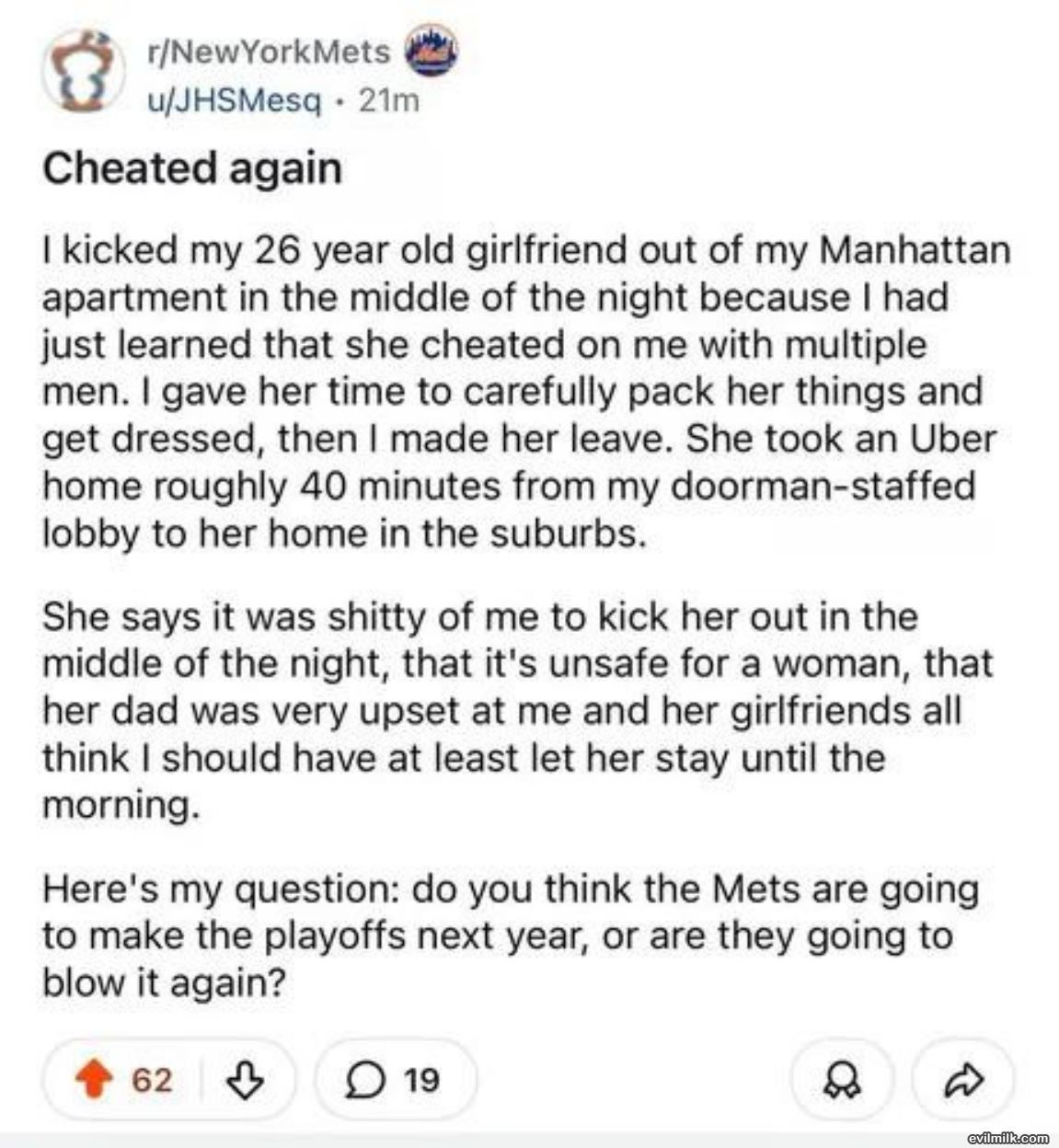Open the post titled 'Cheated again'
Screen dimensions: 1059x1148
(194, 168)
